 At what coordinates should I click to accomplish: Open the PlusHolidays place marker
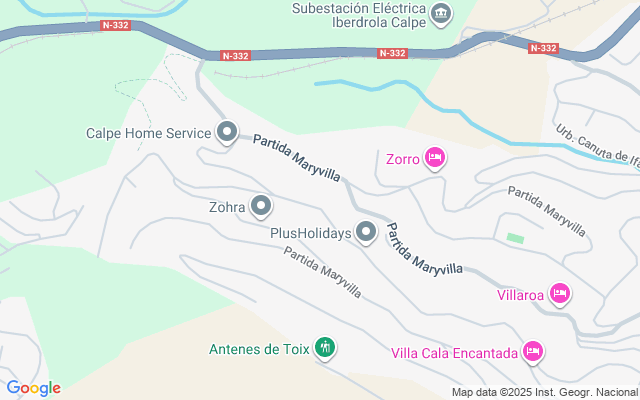point(367,233)
